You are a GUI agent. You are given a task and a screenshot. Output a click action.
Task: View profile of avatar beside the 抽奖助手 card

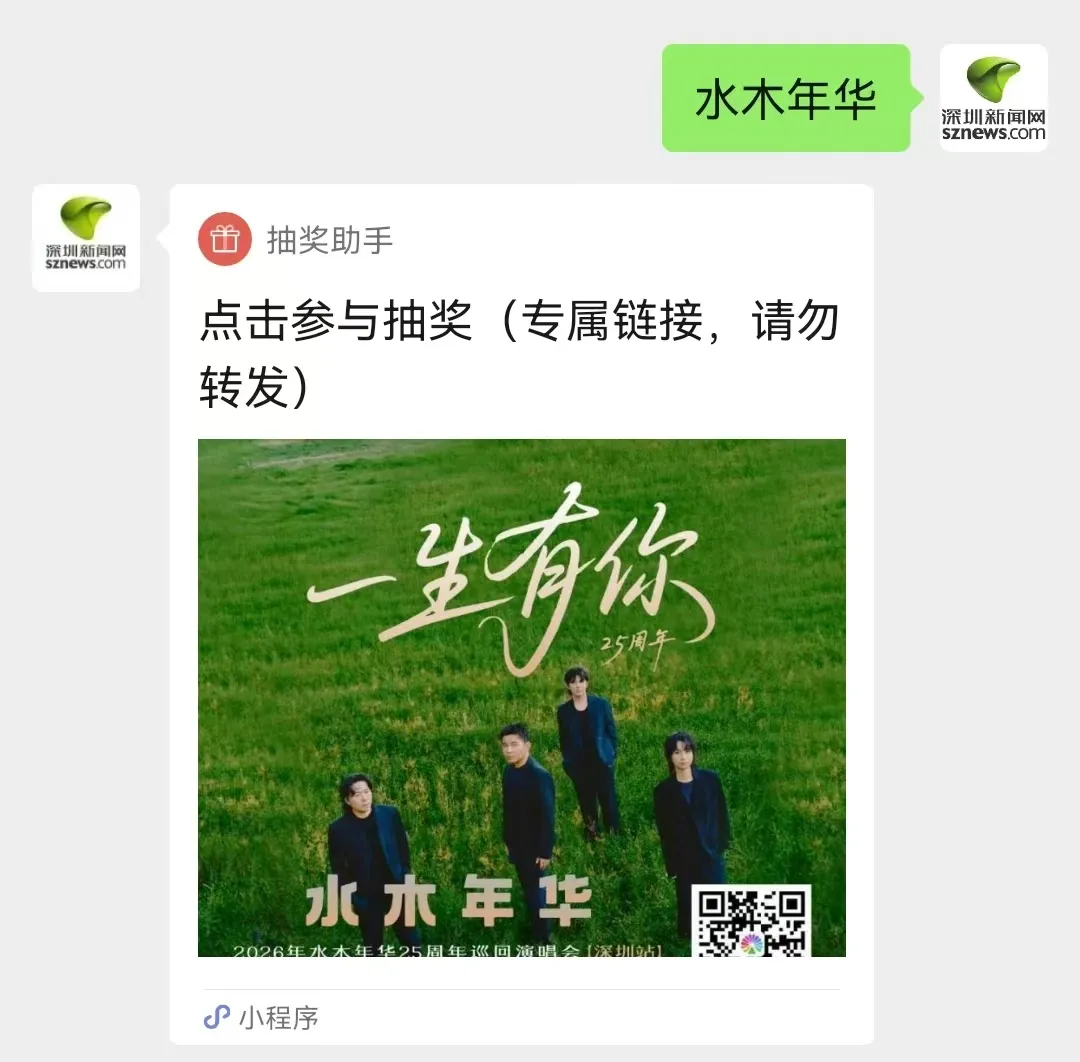[86, 238]
